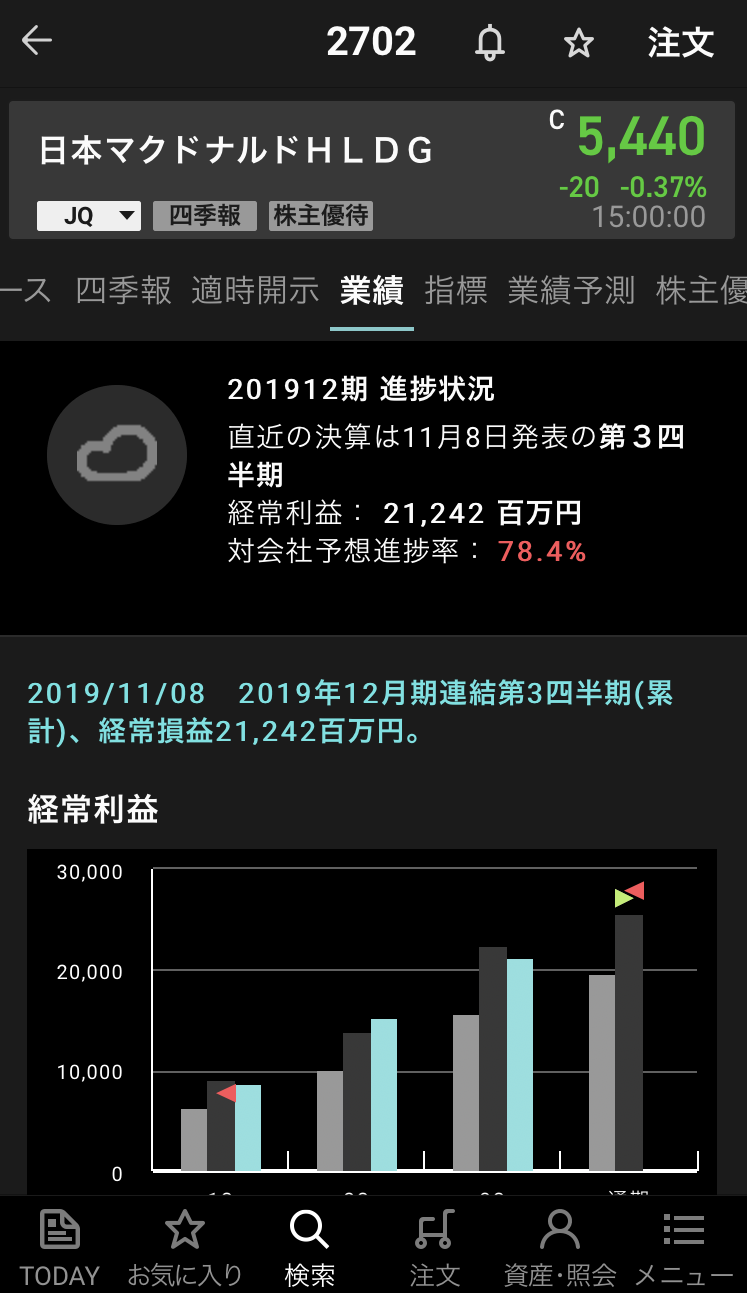Go to TODAY in bottom navigation
The height and width of the screenshot is (1293, 747).
(x=60, y=1246)
